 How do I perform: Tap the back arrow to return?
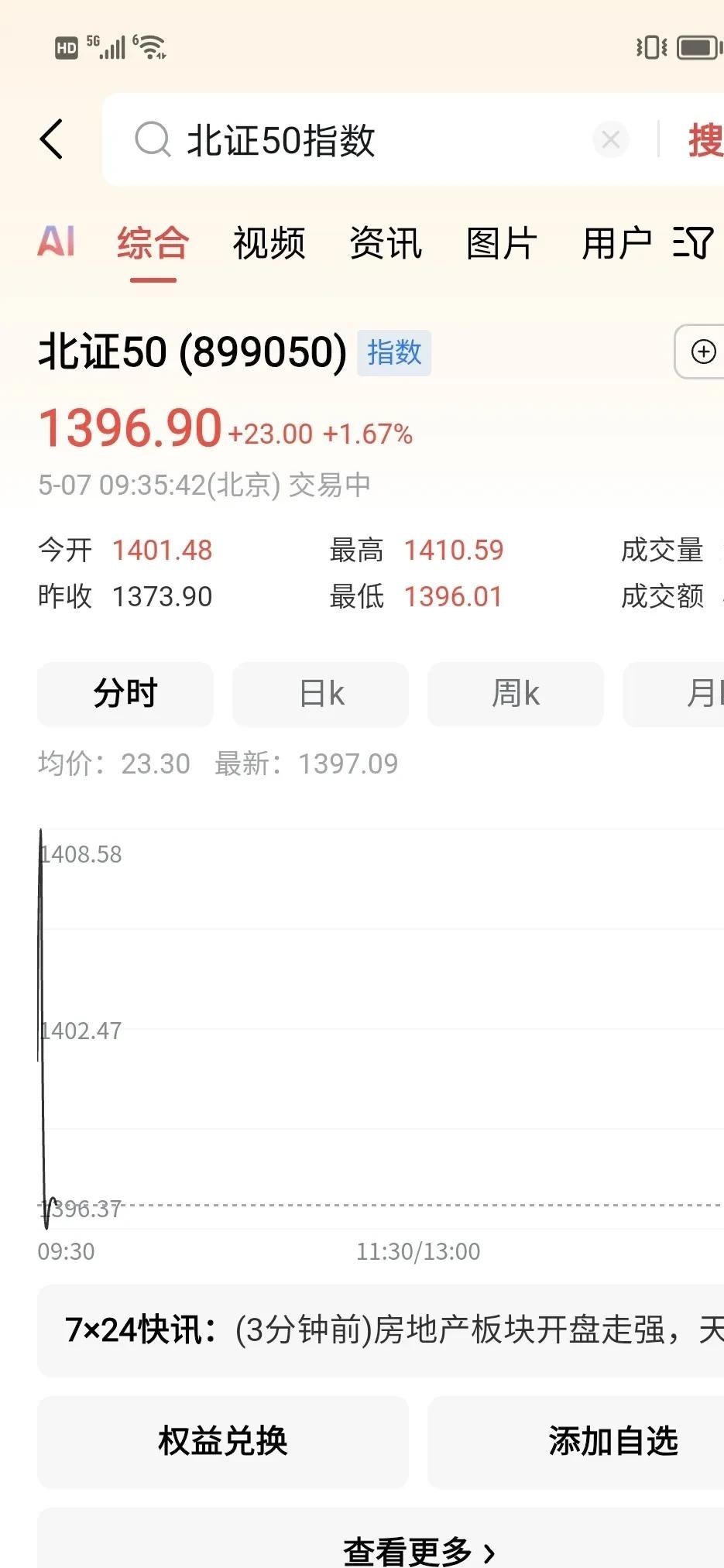[x=51, y=139]
